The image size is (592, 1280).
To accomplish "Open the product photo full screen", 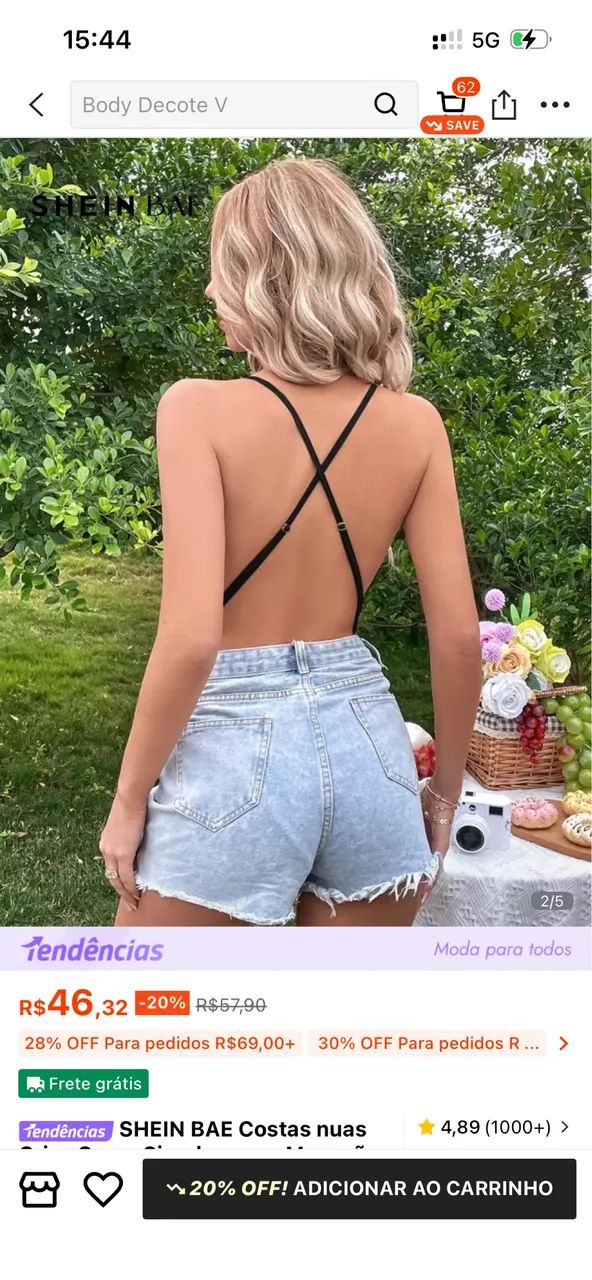I will [296, 532].
